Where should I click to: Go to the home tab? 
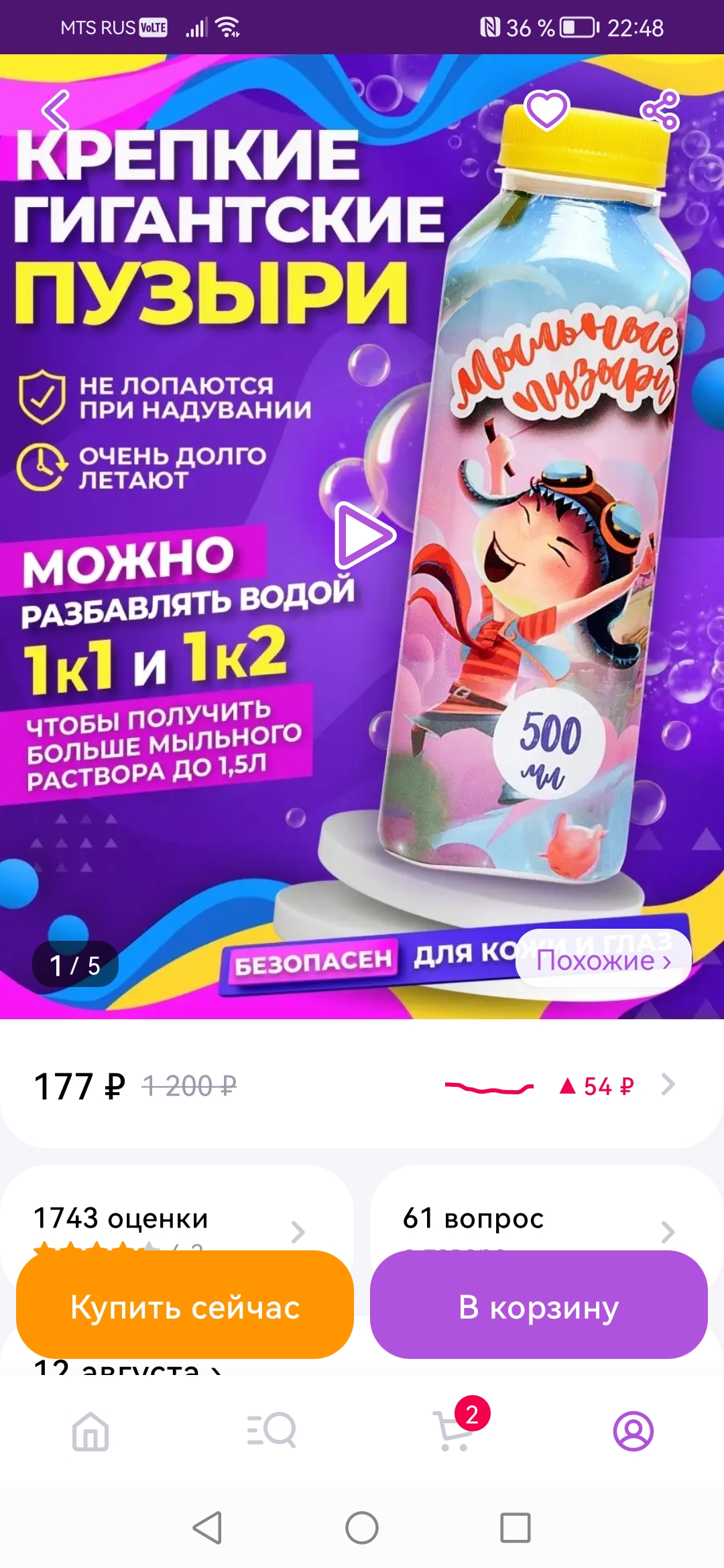pos(90,1431)
